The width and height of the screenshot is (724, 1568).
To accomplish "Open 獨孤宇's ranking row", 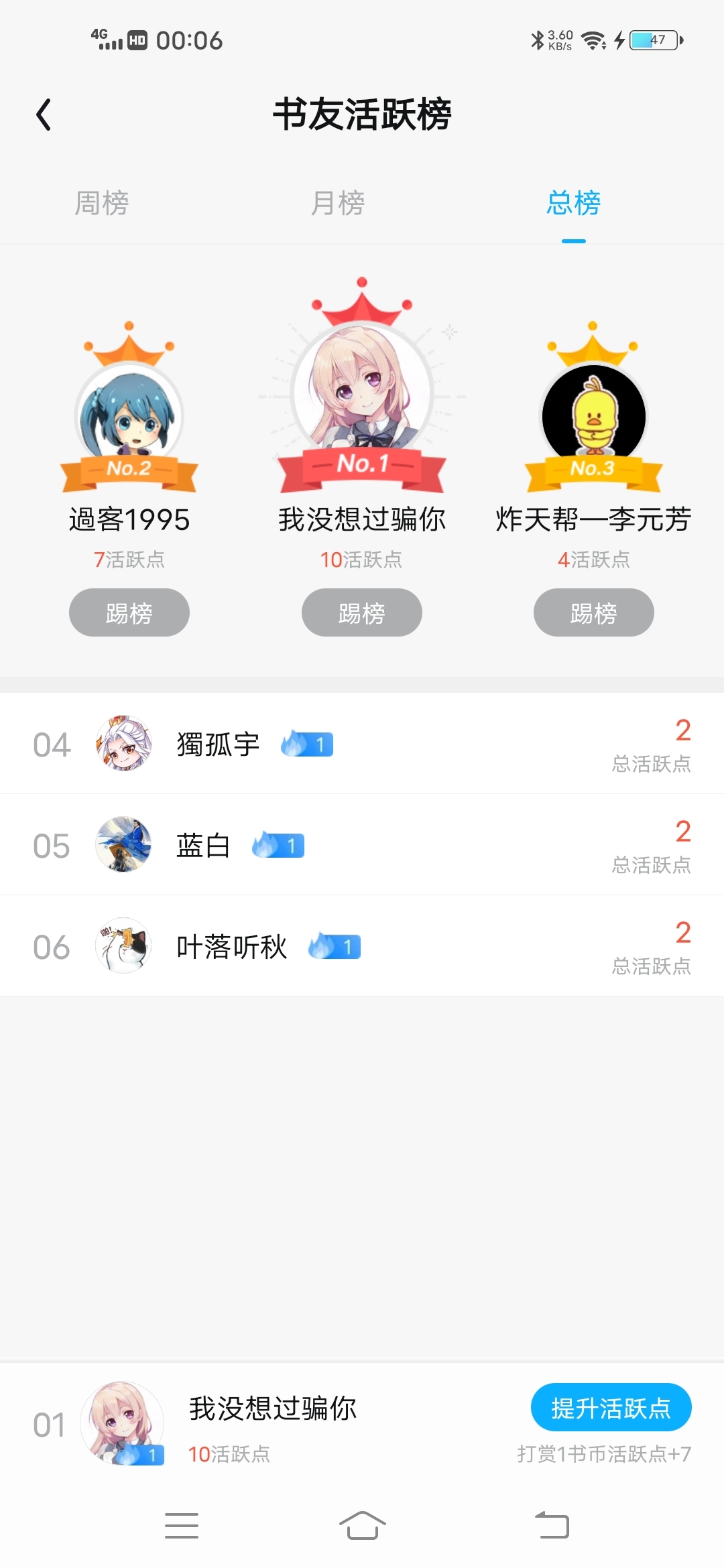I will coord(362,744).
